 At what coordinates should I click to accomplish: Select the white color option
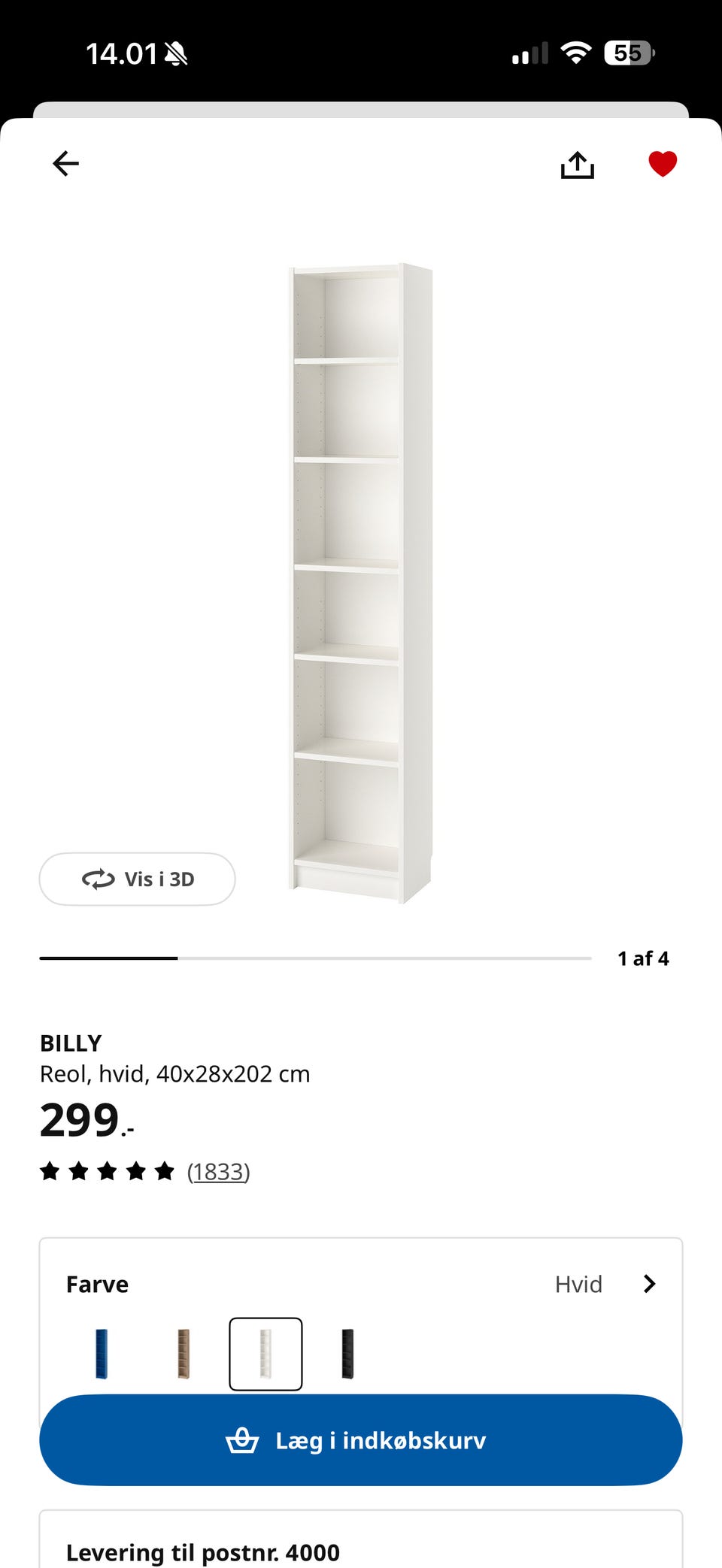(265, 1353)
